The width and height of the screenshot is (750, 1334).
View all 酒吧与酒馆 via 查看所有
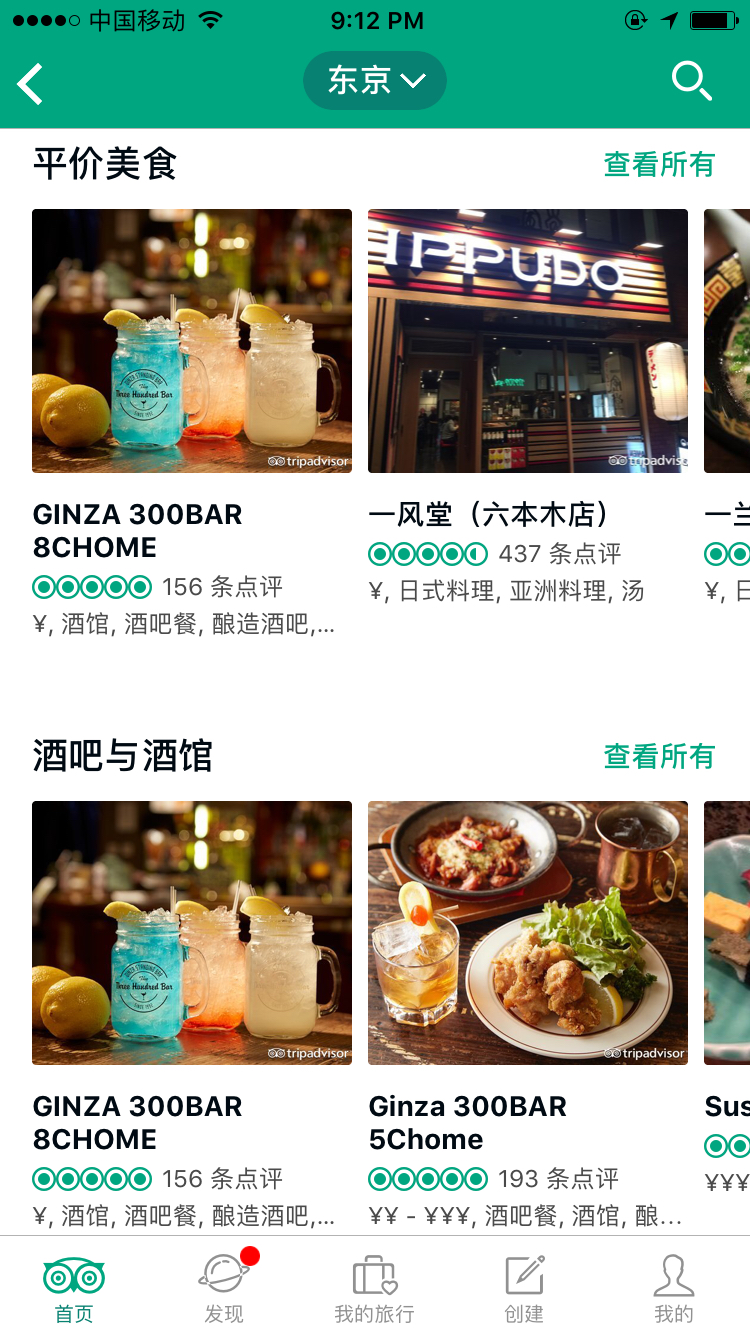coord(659,756)
